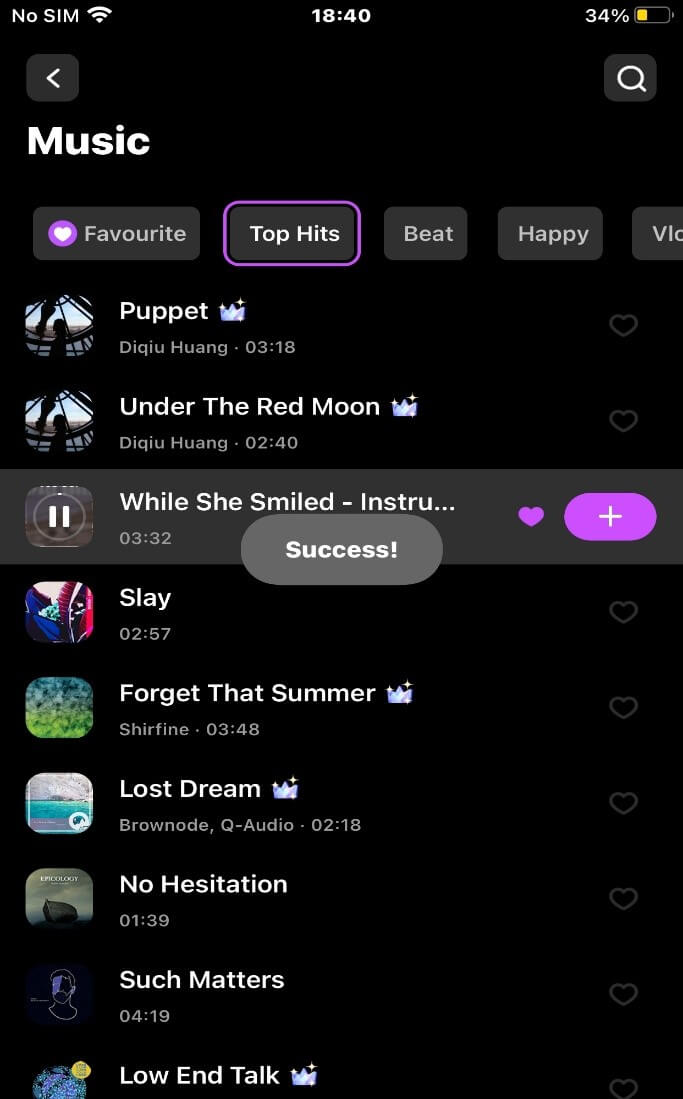683x1099 pixels.
Task: Switch to the Favourite category
Action: 117,234
